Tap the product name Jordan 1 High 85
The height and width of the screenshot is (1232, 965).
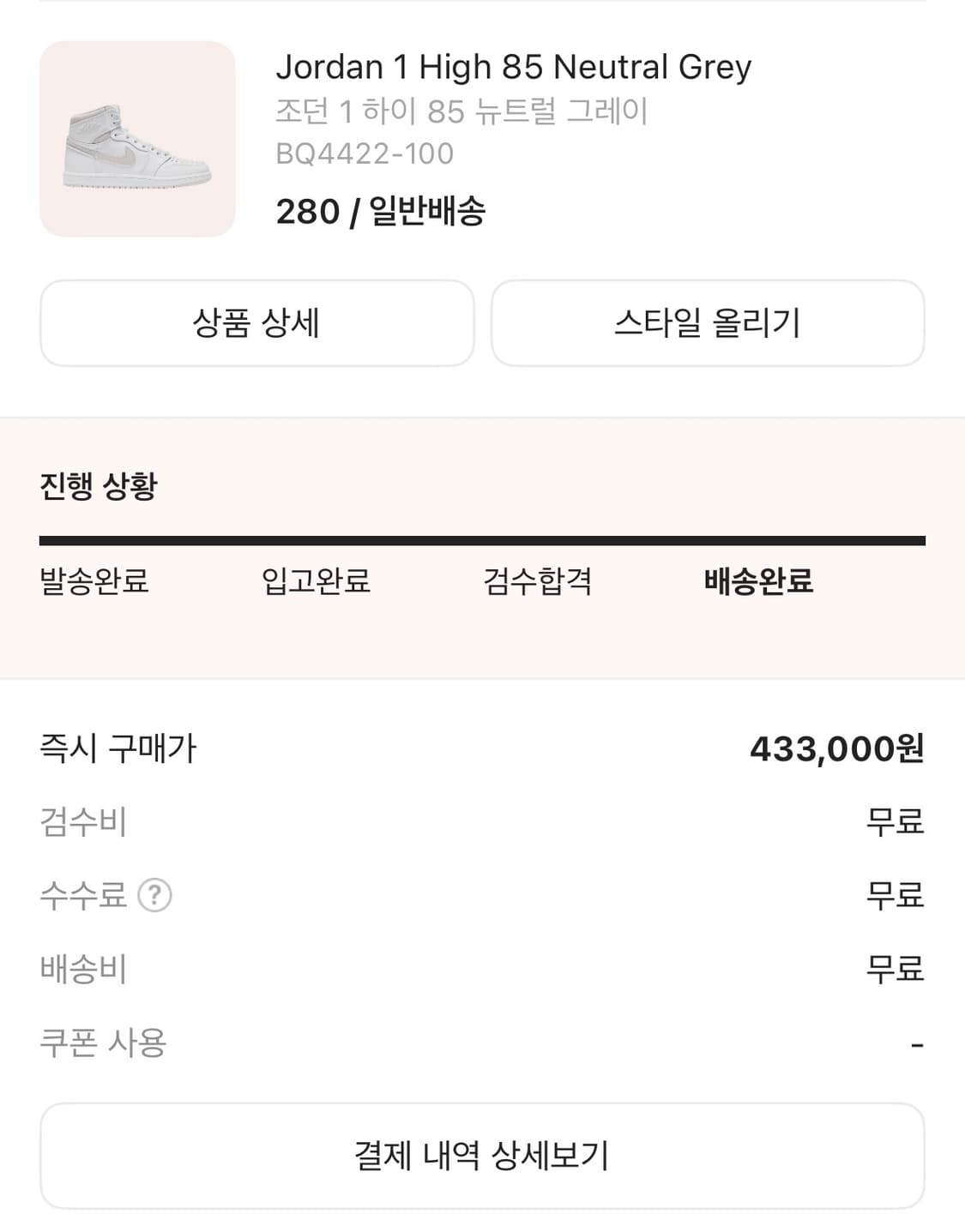coord(515,65)
